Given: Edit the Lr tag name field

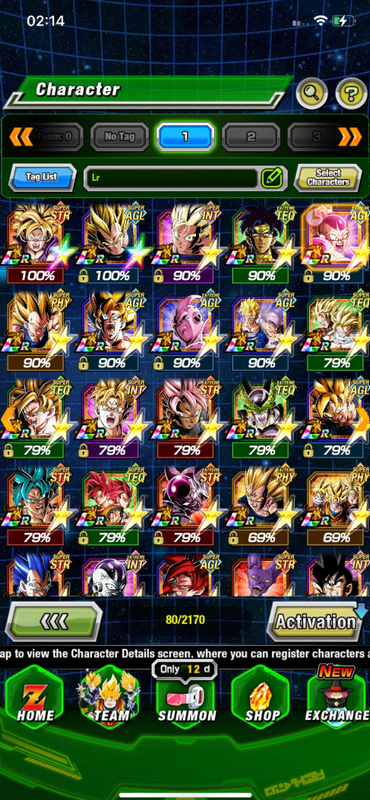Looking at the screenshot, I should click(186, 178).
